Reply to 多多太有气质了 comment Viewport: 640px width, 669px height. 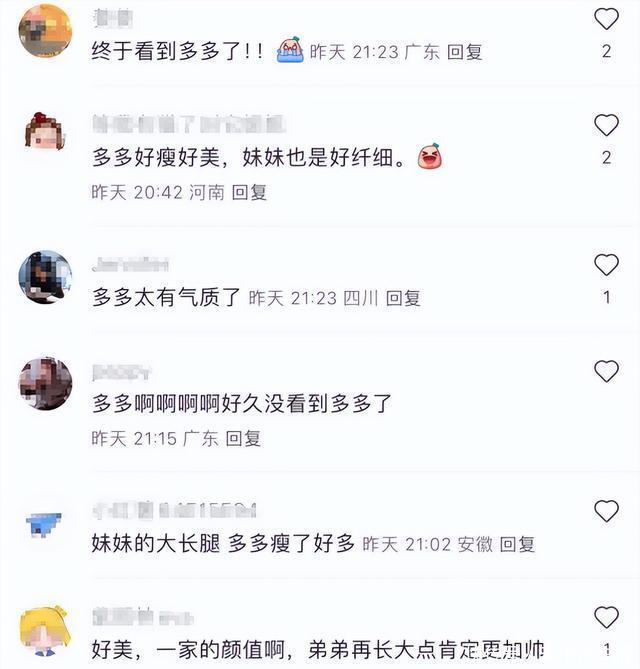403,298
